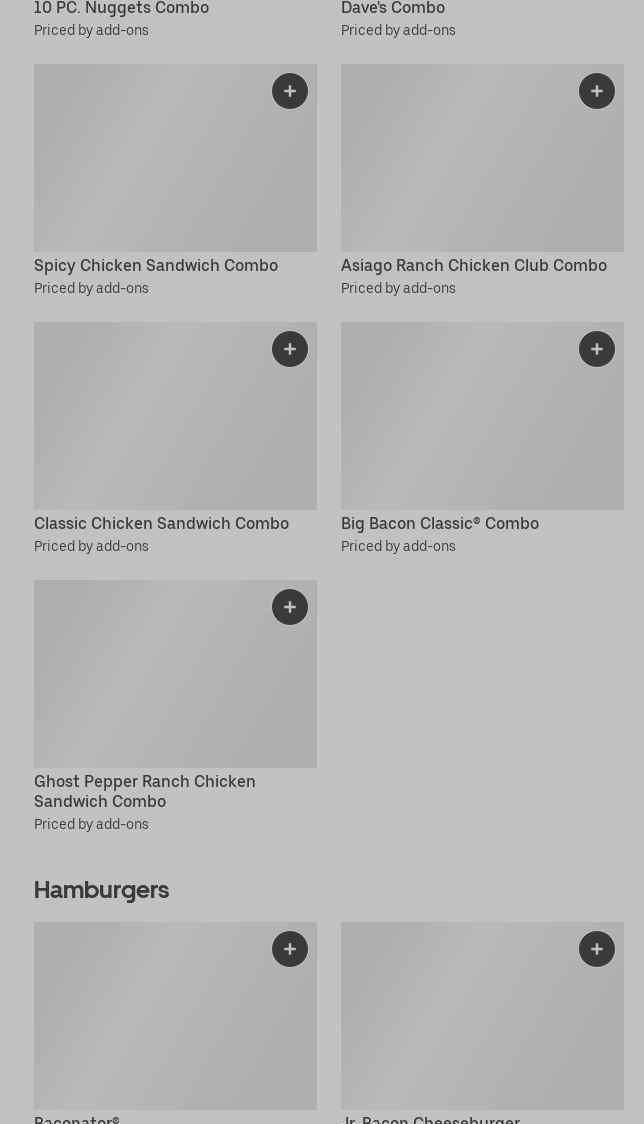
Task: Select the Dave's Combo item
Action: pos(393,9)
